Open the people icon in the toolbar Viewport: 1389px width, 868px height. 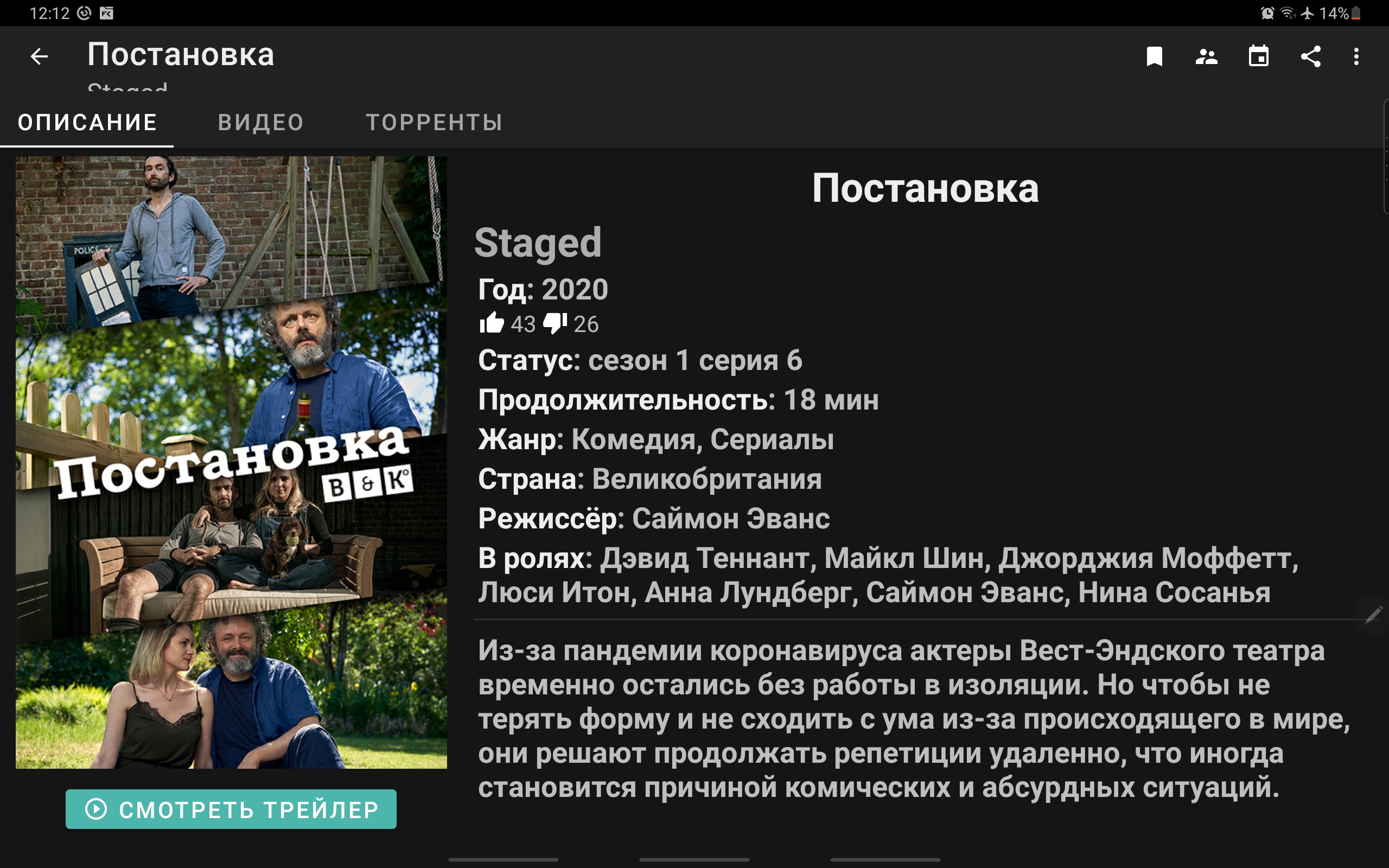click(x=1206, y=56)
